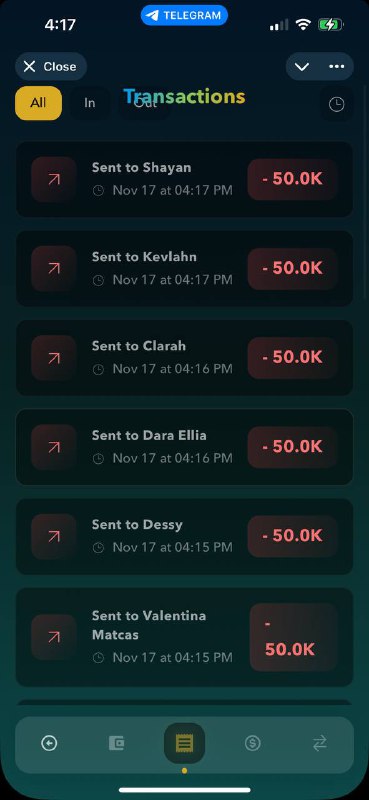The image size is (369, 800).
Task: Switch to the Out filter
Action: tap(145, 103)
